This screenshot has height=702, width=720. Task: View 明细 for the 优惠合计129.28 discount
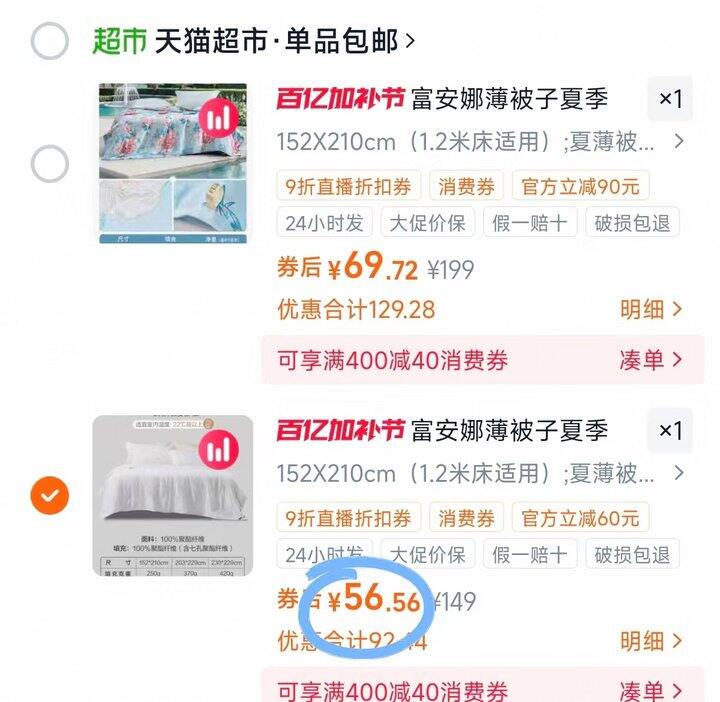(x=651, y=309)
